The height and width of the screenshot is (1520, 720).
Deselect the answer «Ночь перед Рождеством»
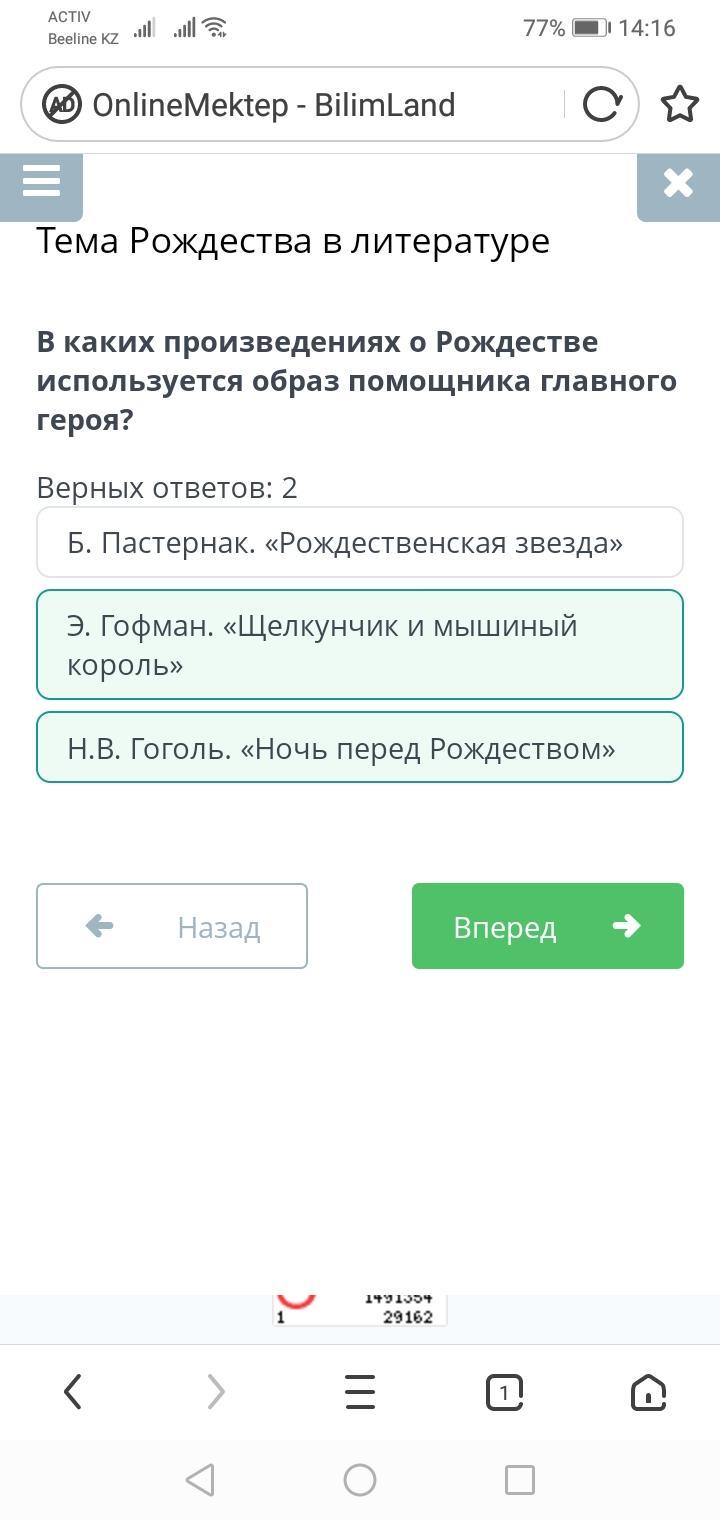360,747
